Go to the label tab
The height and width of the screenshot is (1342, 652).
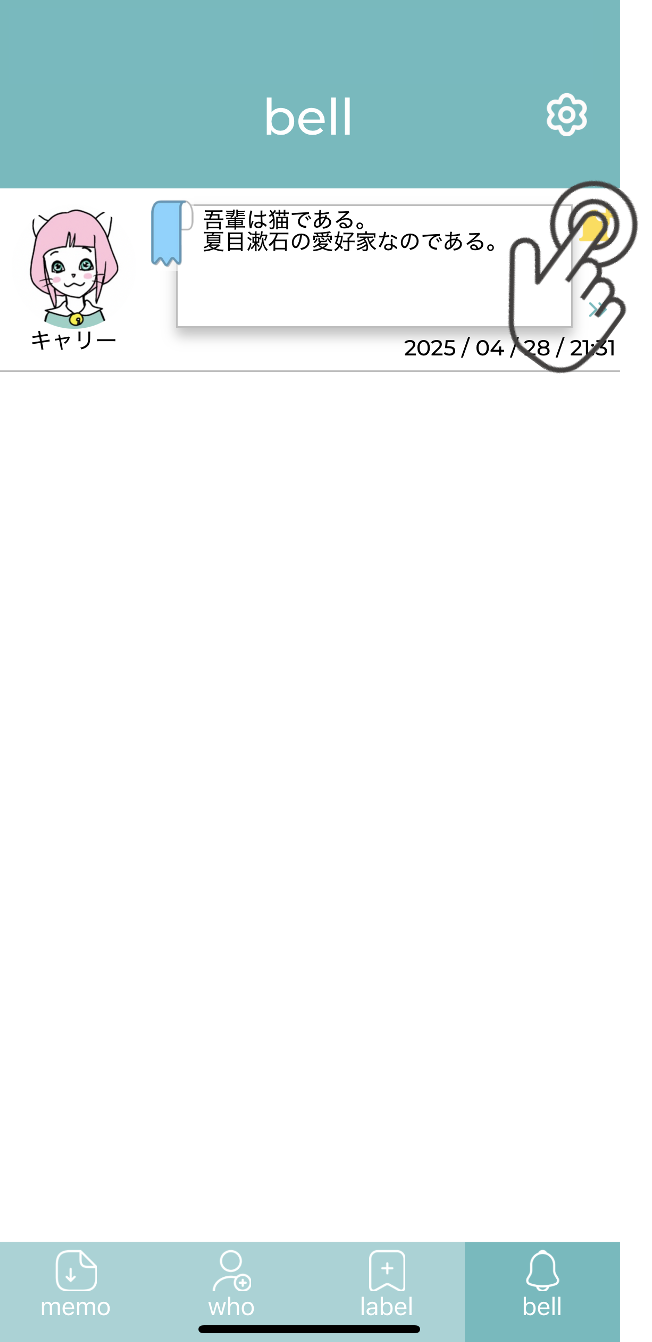387,1284
